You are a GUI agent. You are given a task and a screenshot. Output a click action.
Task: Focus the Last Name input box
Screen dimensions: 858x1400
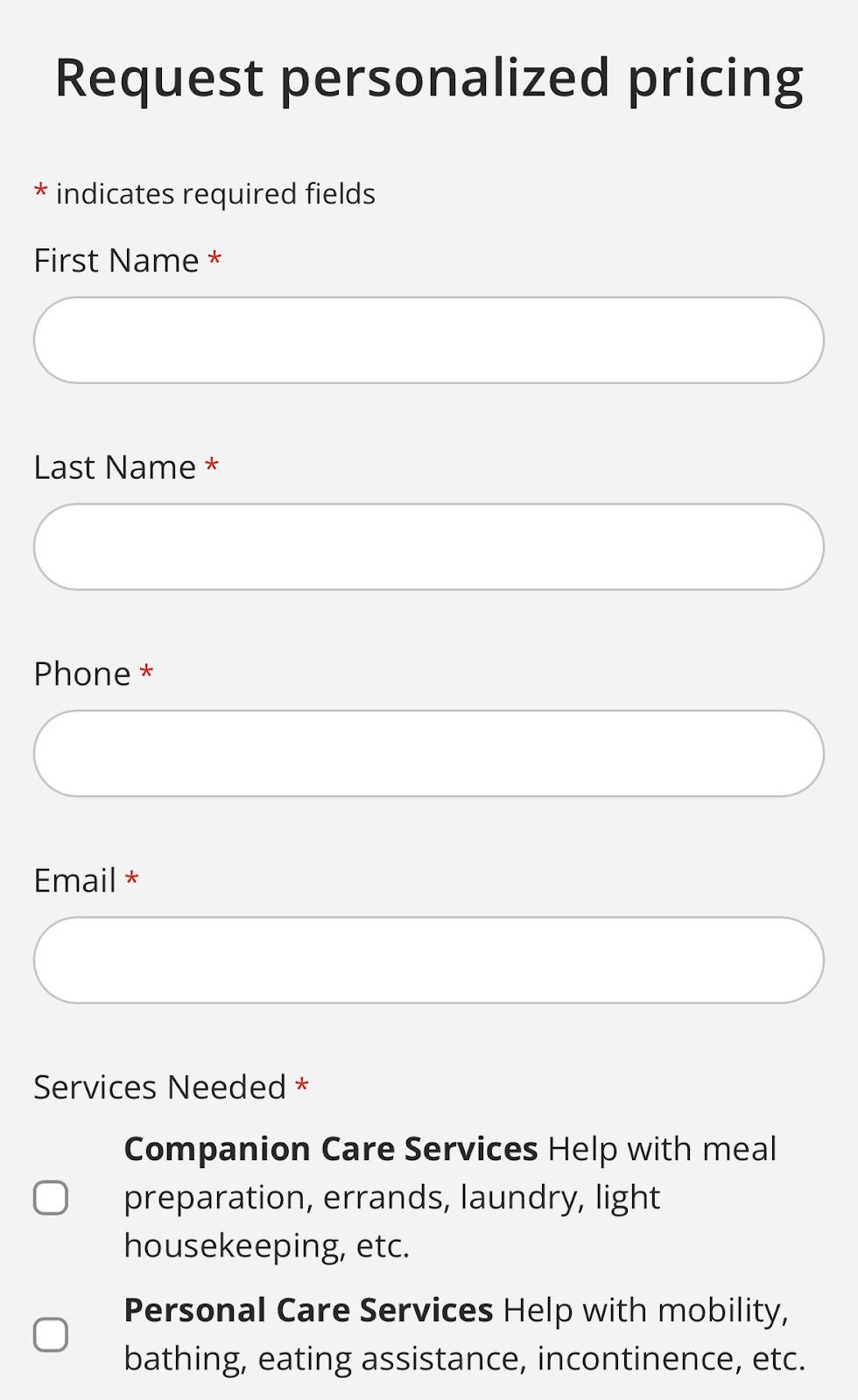click(428, 547)
